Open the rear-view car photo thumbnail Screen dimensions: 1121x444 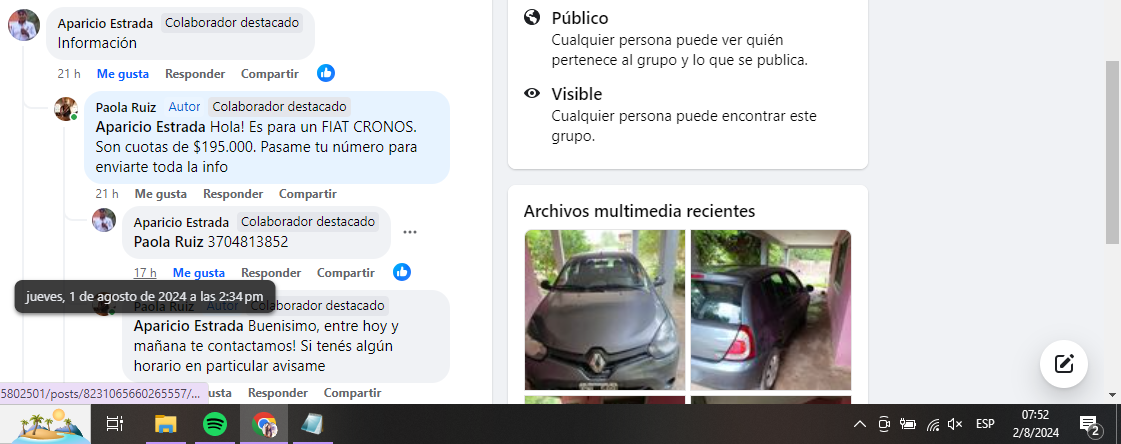coord(770,309)
